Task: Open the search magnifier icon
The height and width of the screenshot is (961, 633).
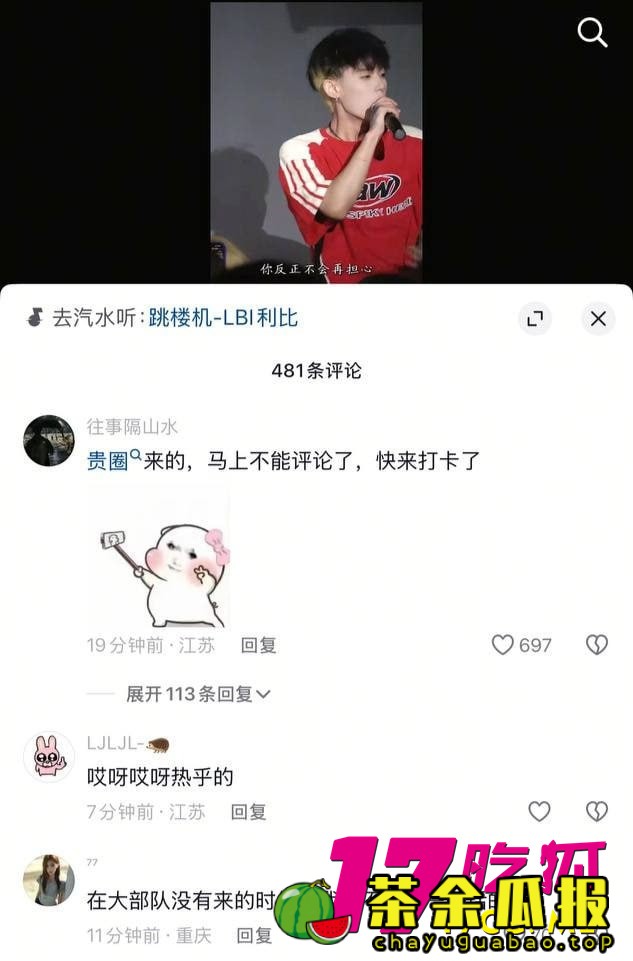Action: (592, 33)
